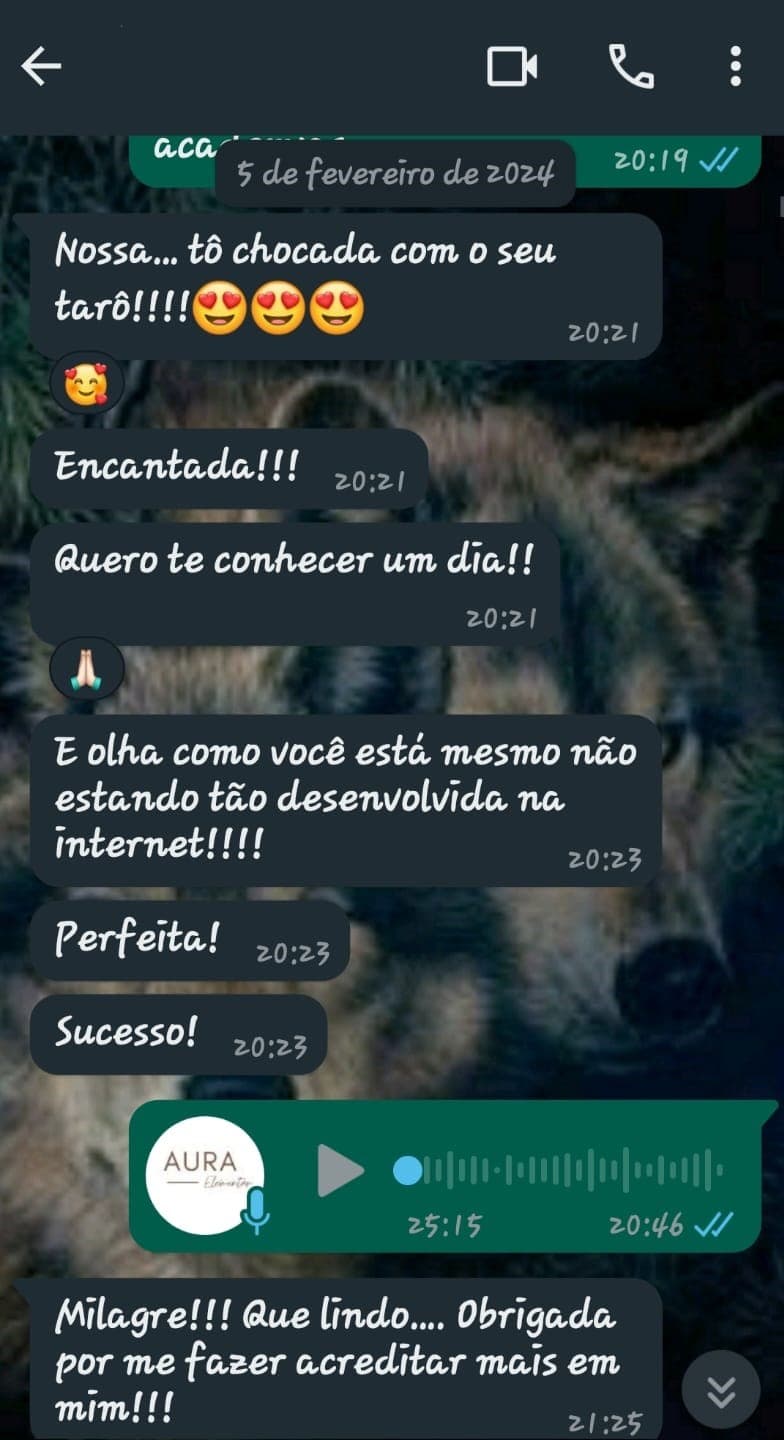Start a video call

click(x=512, y=67)
